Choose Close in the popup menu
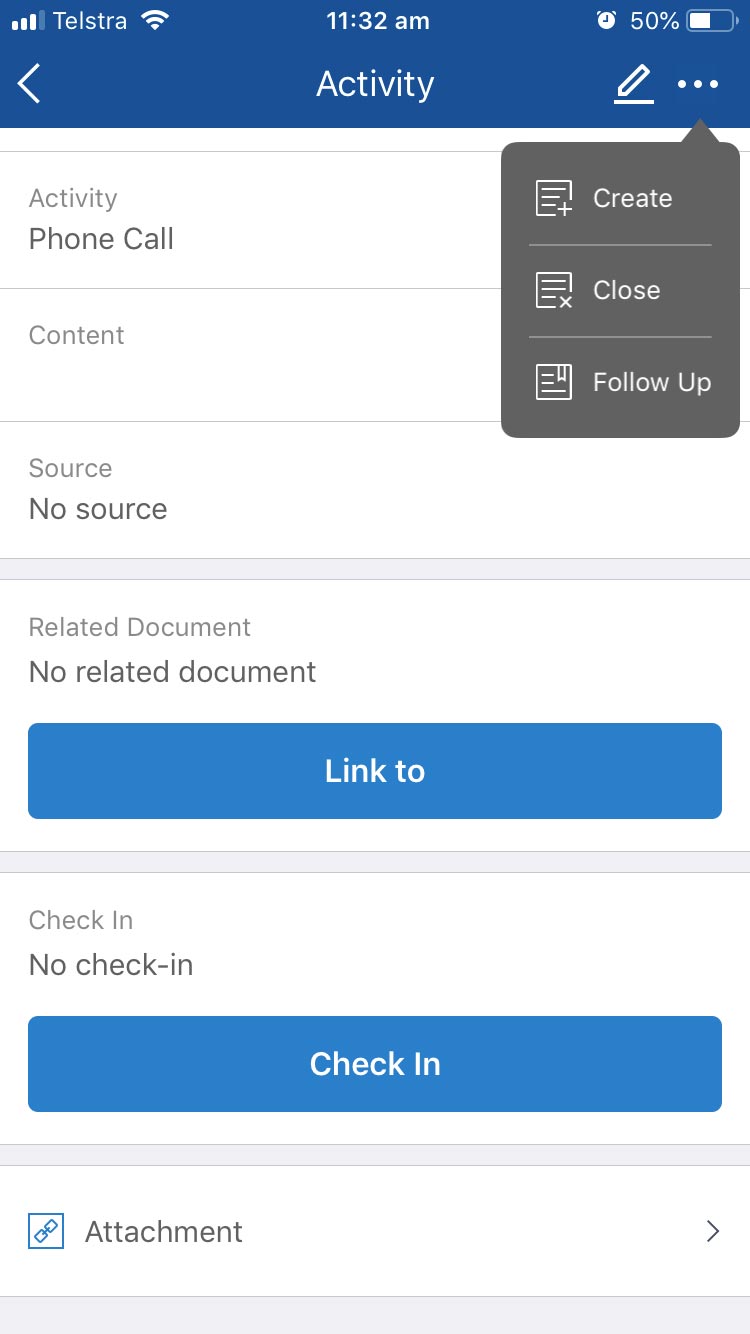750x1334 pixels. (x=620, y=290)
